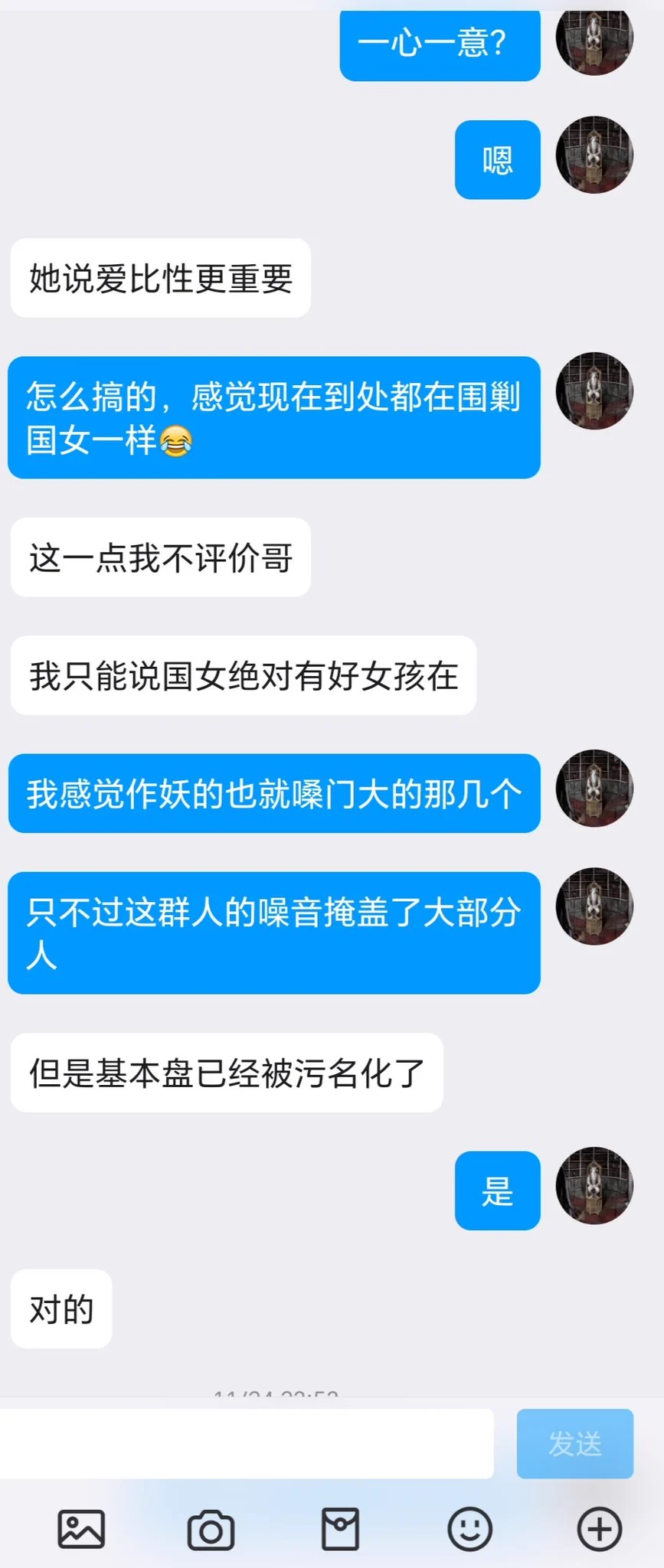Tap avatar beside 是 message

594,1185
